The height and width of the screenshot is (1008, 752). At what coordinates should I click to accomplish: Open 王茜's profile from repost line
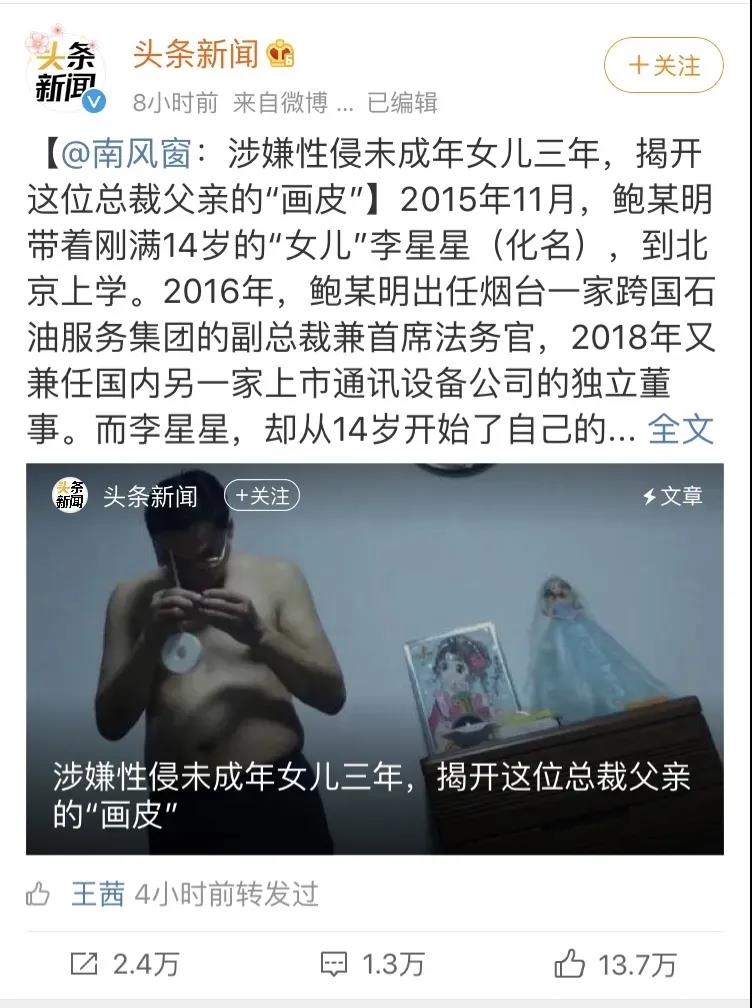point(97,893)
